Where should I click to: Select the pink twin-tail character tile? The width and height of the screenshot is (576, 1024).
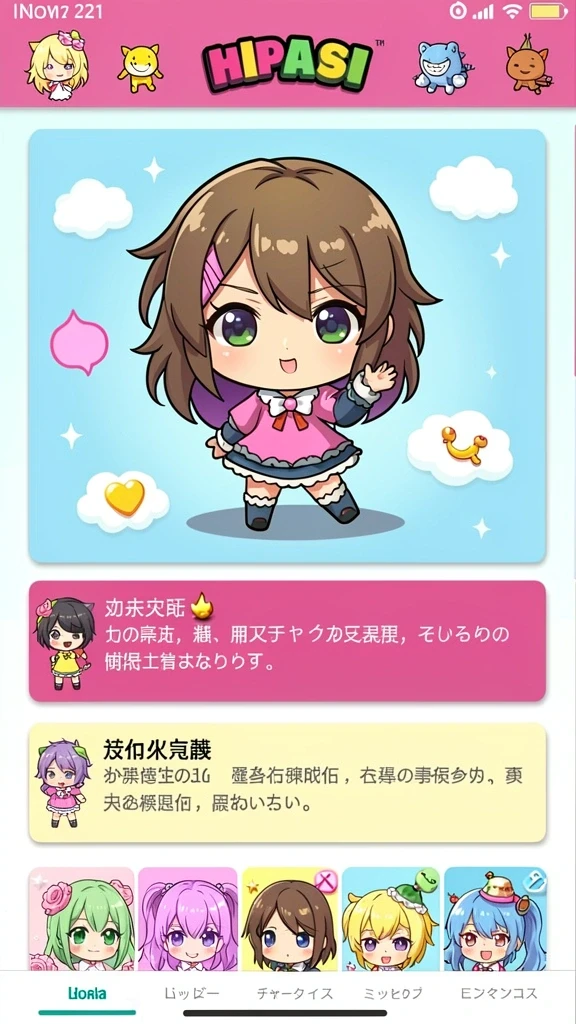pyautogui.click(x=188, y=918)
